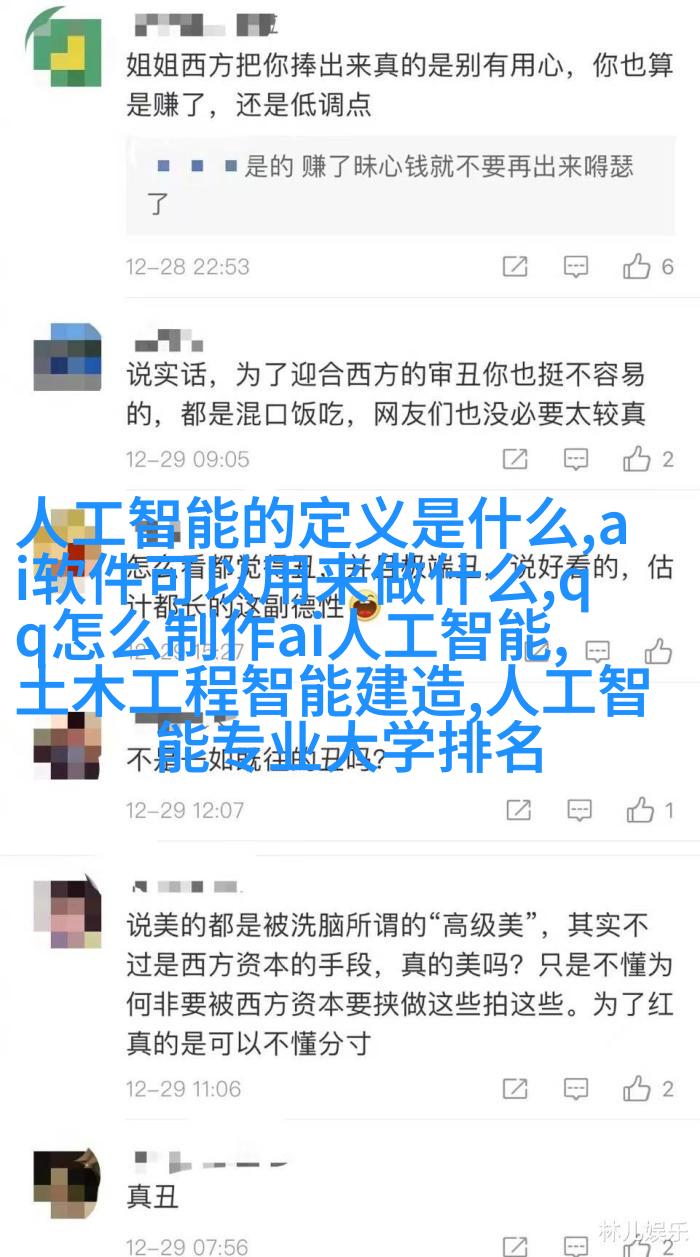Reply to the comment posted 12-28 22:53

click(x=576, y=267)
